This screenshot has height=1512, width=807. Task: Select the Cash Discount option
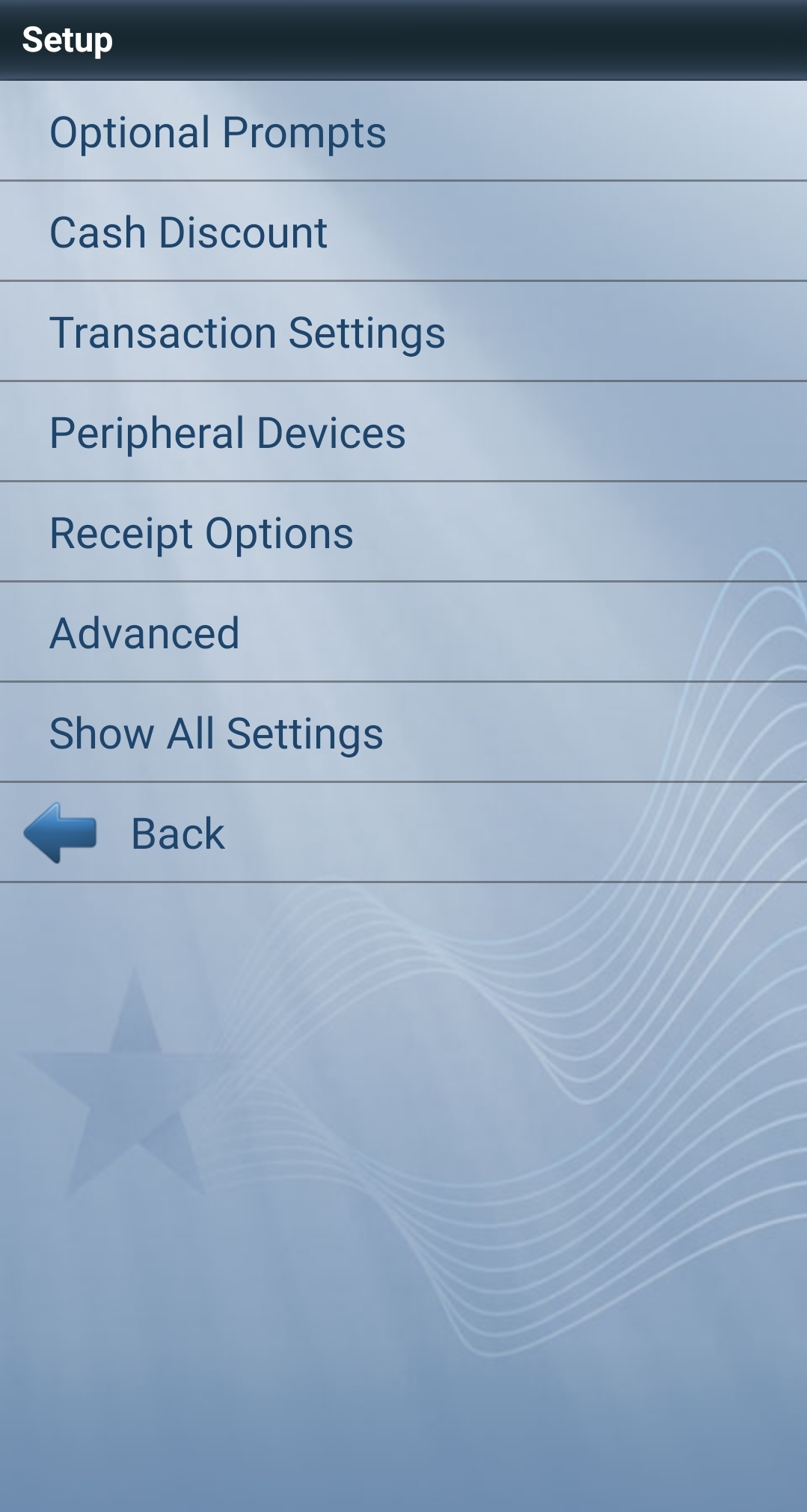click(188, 233)
